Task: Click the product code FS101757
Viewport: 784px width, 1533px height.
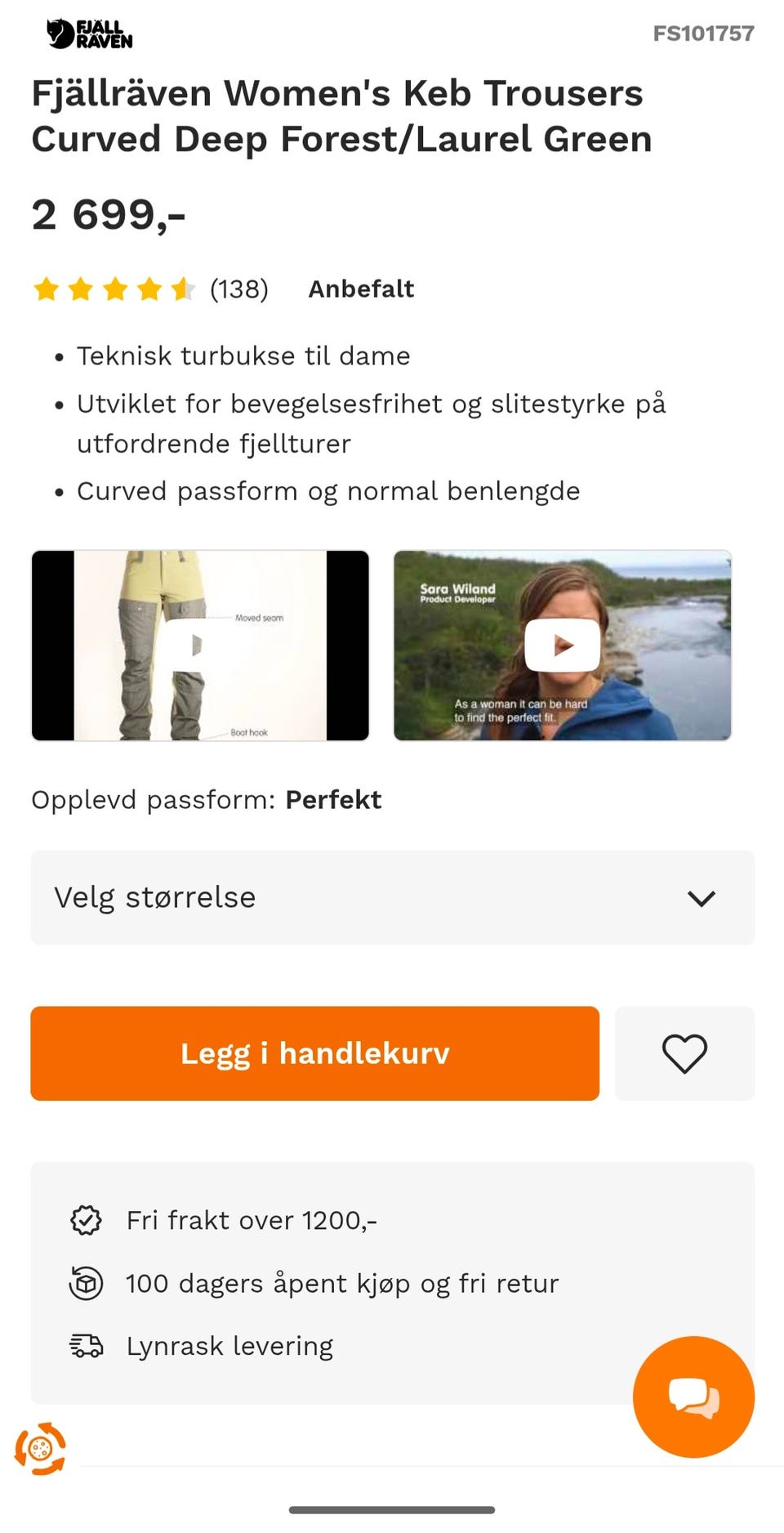Action: tap(702, 34)
